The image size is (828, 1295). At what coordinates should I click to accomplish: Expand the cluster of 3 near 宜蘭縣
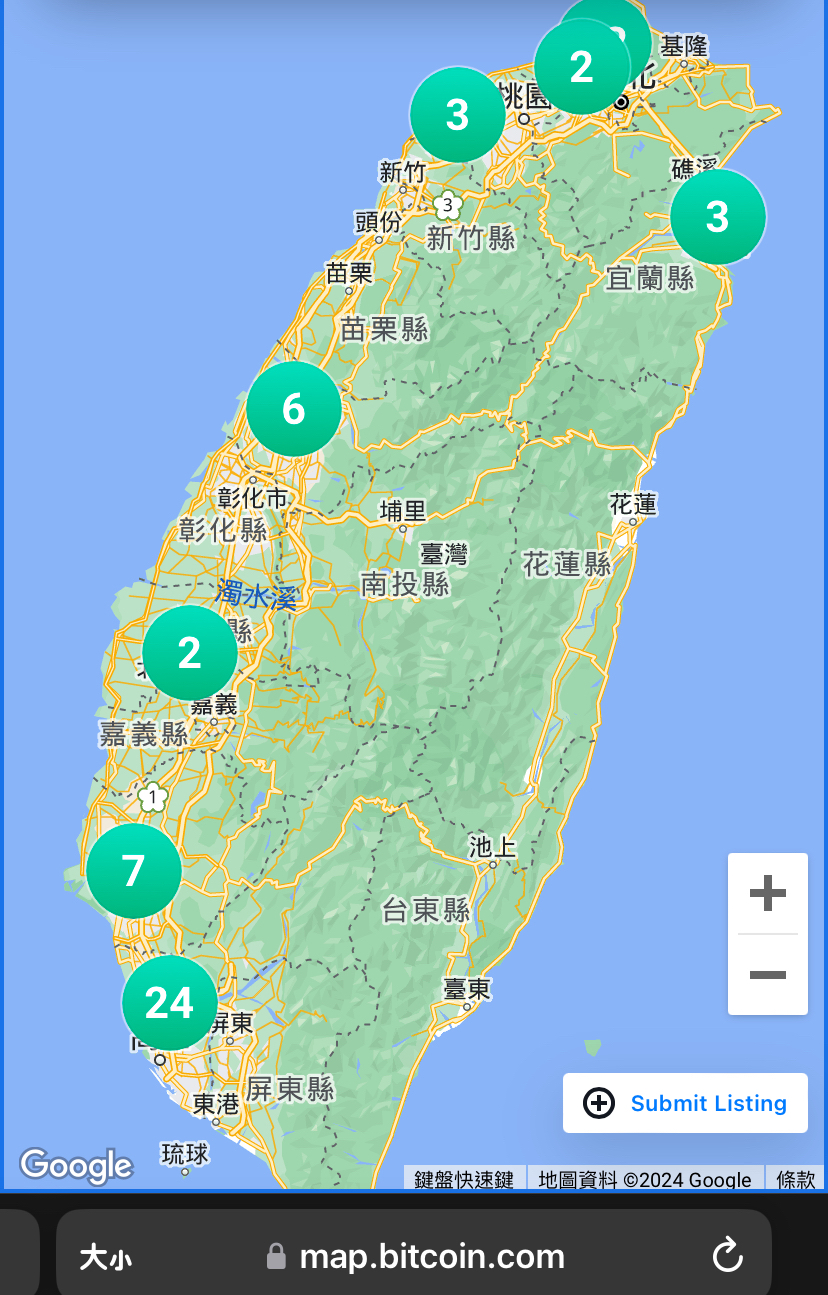[717, 216]
